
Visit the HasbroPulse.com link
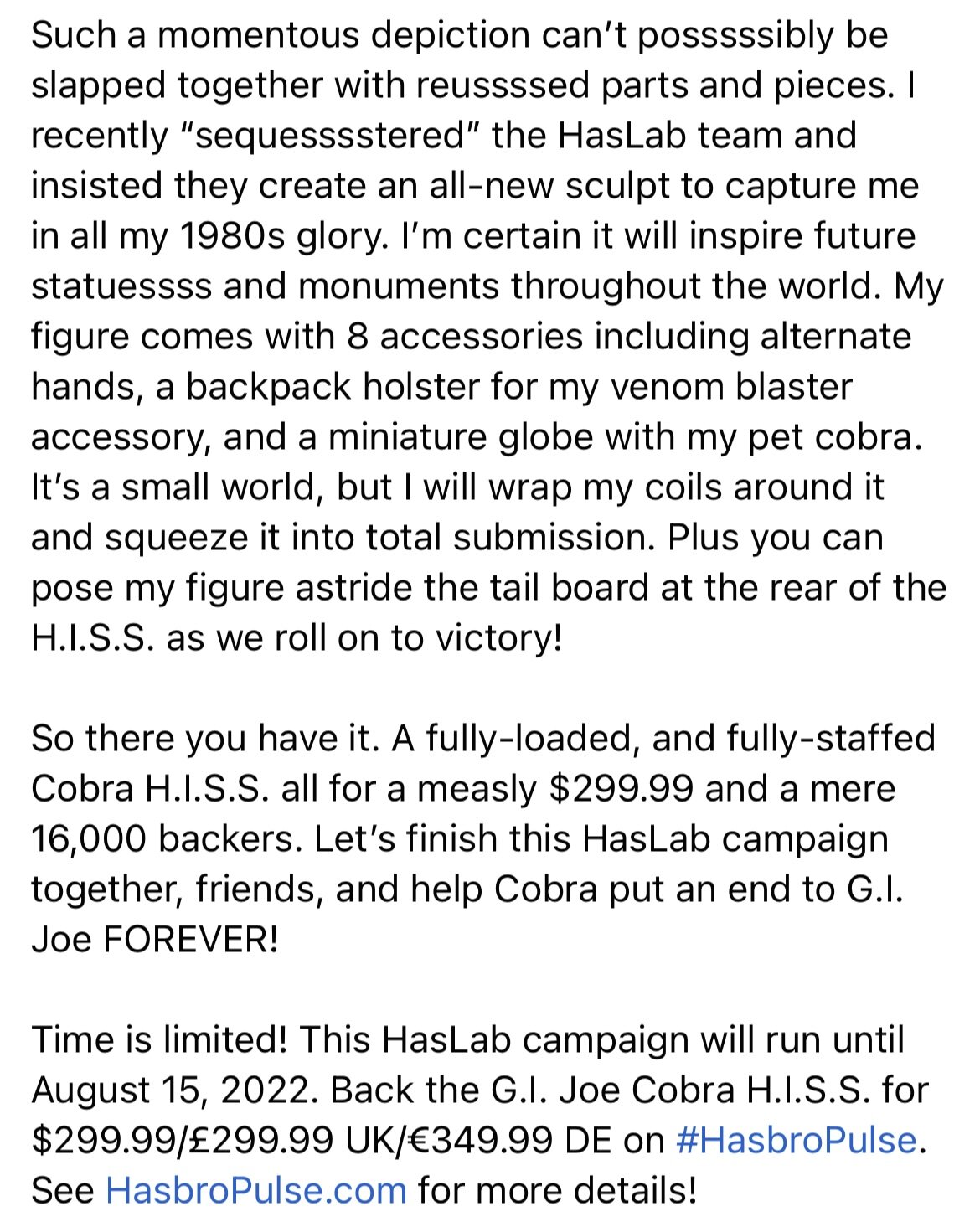click(255, 1190)
